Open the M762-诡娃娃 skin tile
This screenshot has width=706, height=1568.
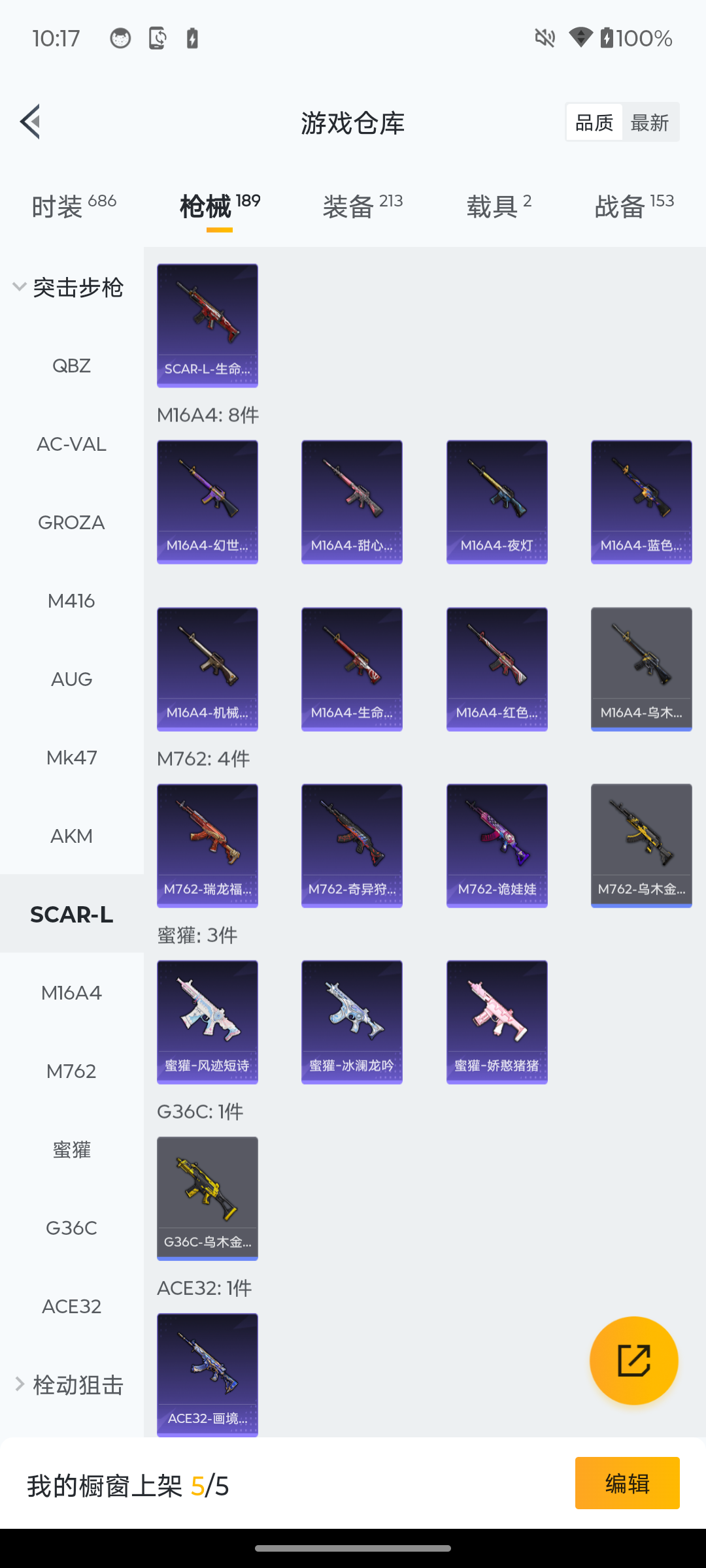[497, 845]
